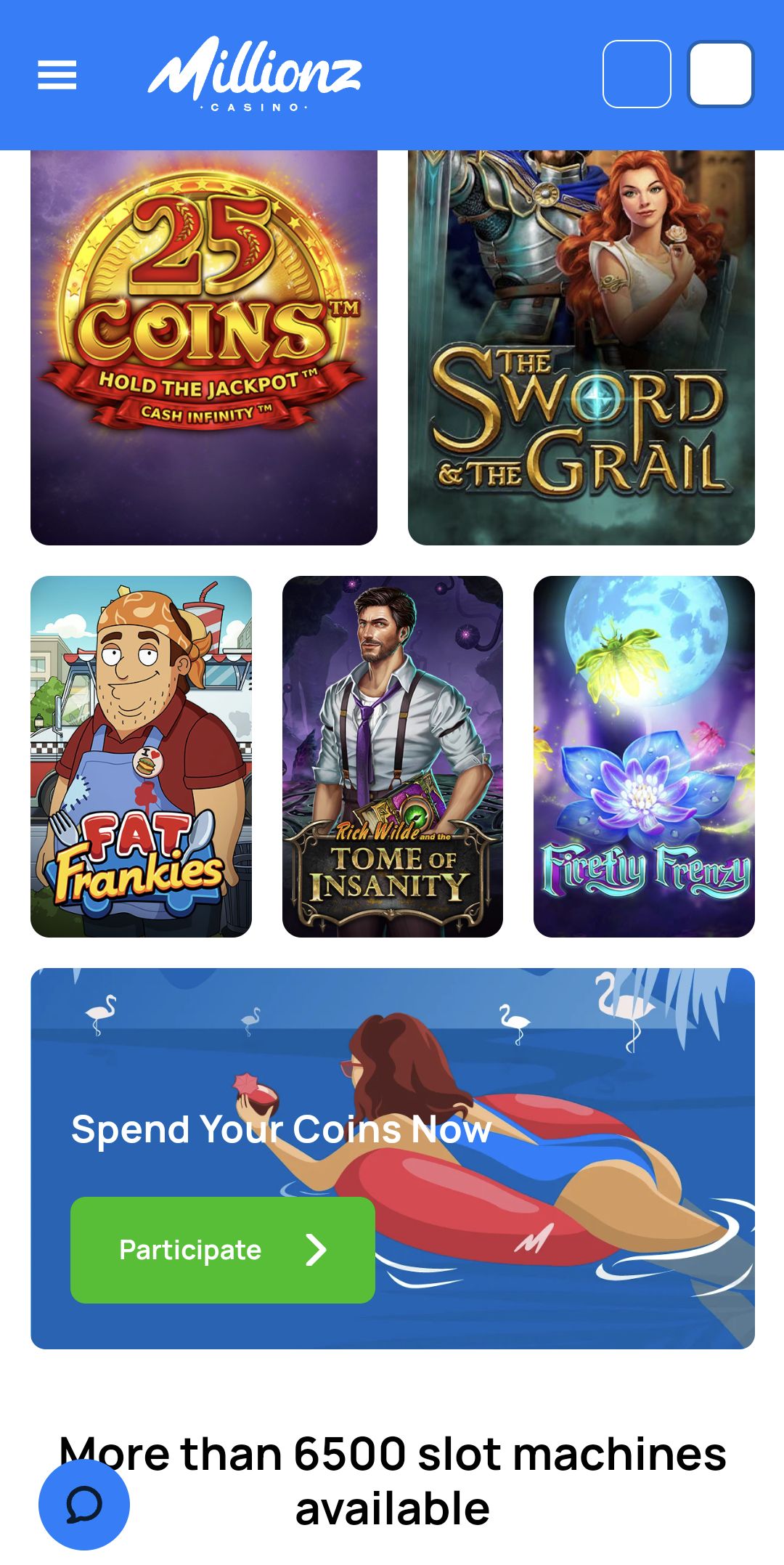Select the Firefly Frenzy slot tile
This screenshot has height=1565, width=784.
(644, 756)
